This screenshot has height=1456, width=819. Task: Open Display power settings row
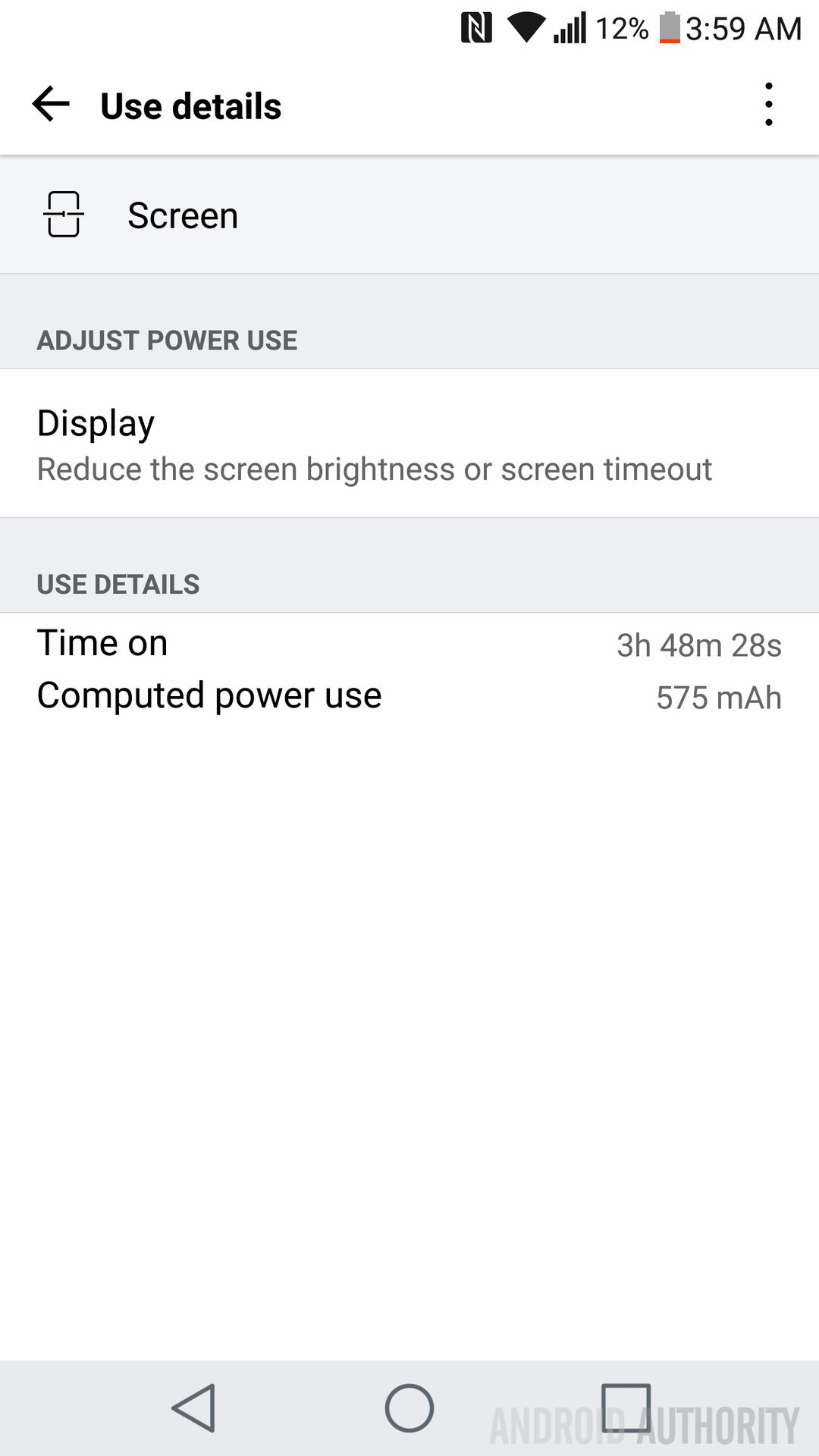coord(409,444)
